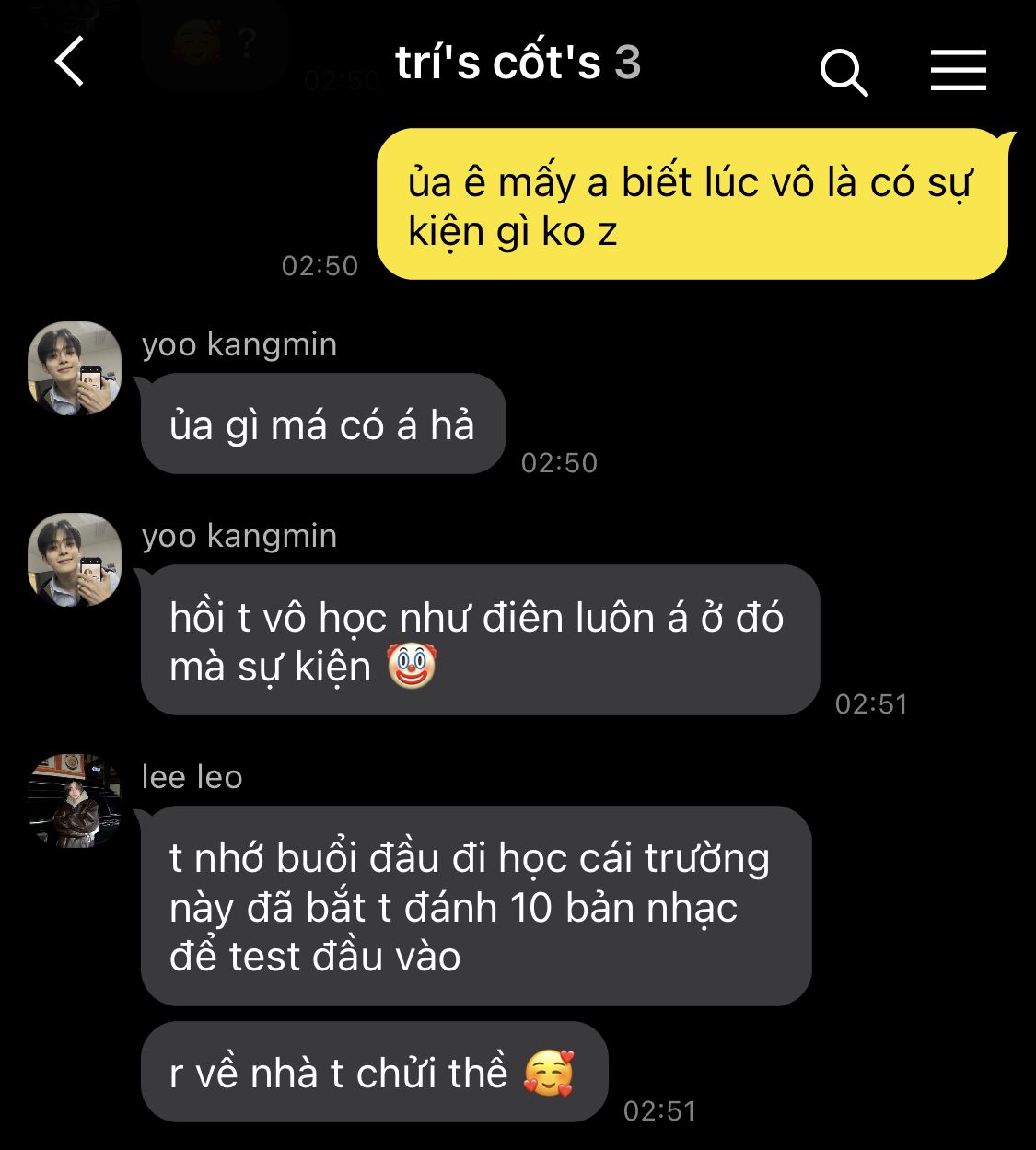View yoo kangmin's avatar beside "ủa gì má"
Screen dimensions: 1036x1150
(x=75, y=368)
